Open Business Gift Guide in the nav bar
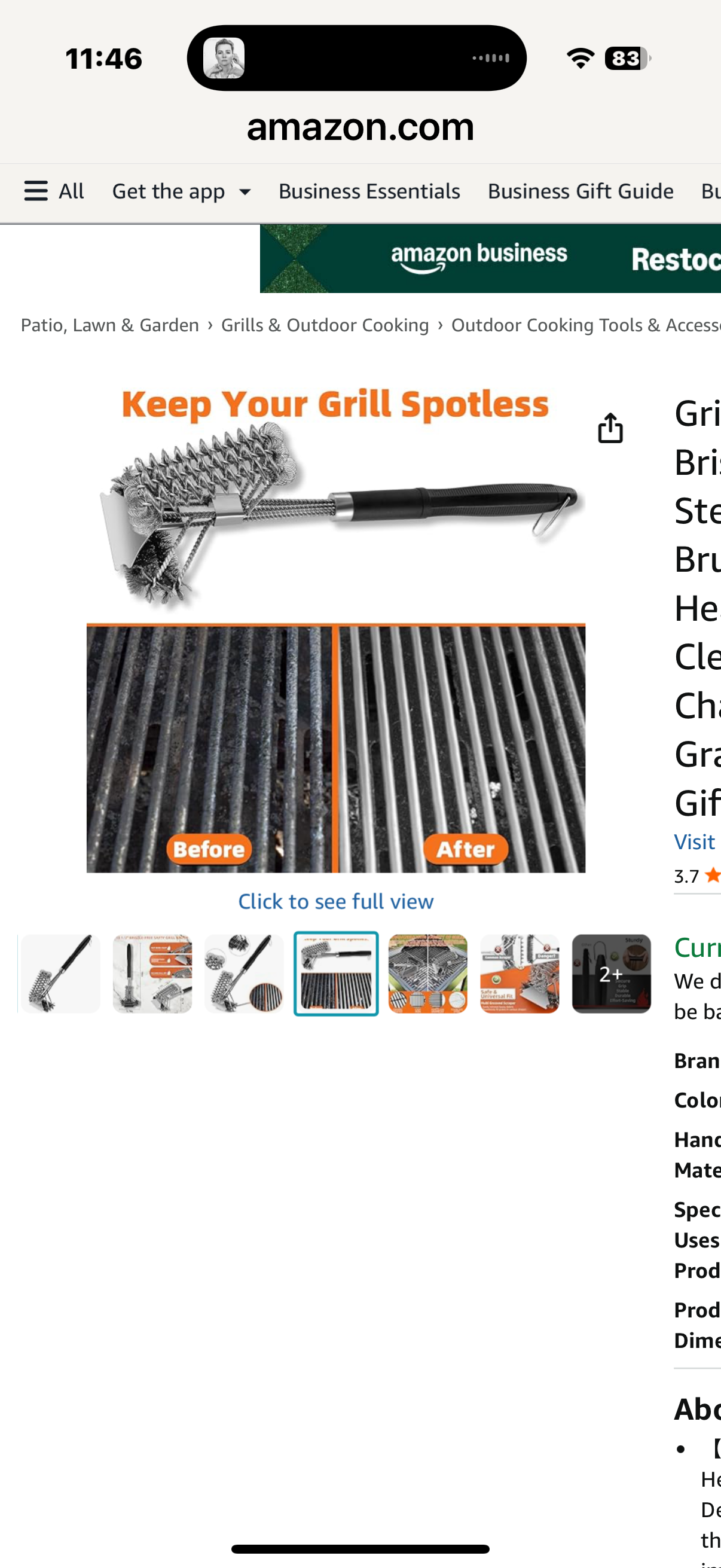This screenshot has width=721, height=1568. tap(580, 192)
